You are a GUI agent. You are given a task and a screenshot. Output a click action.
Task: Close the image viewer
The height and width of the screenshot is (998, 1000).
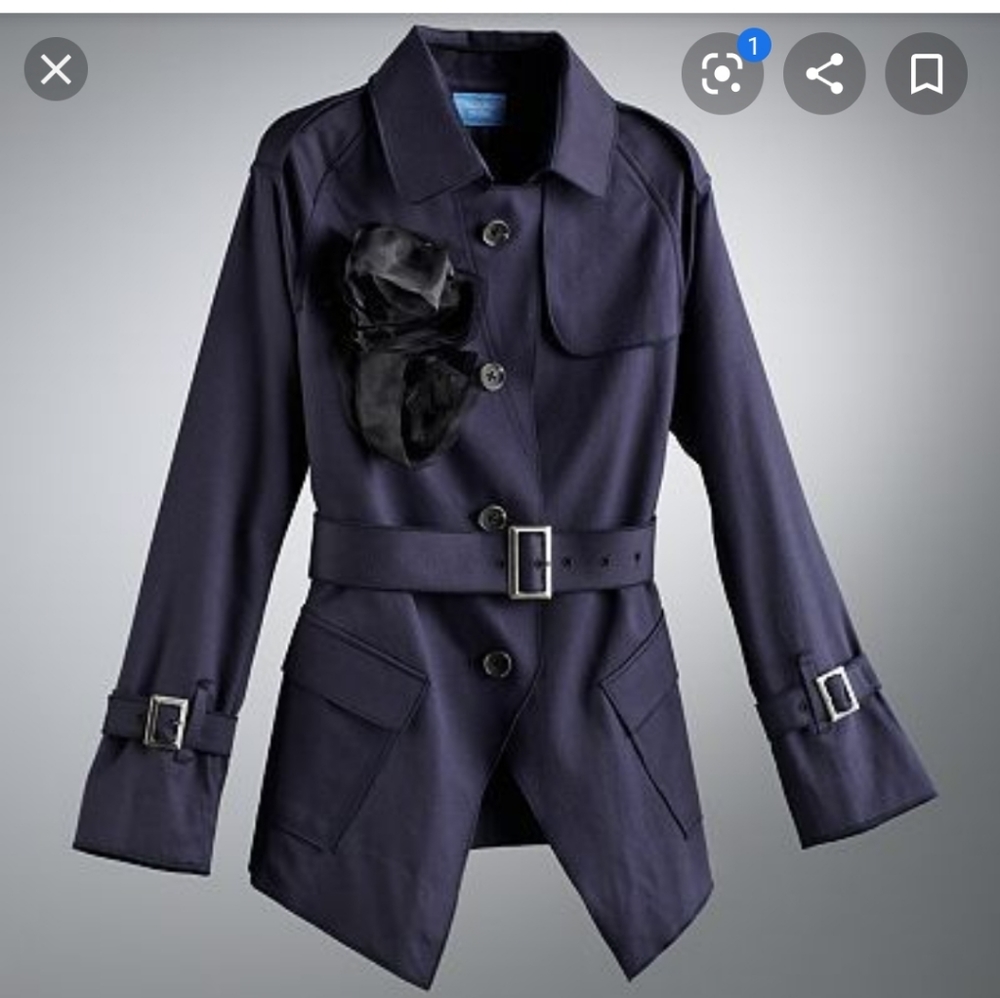(x=56, y=69)
